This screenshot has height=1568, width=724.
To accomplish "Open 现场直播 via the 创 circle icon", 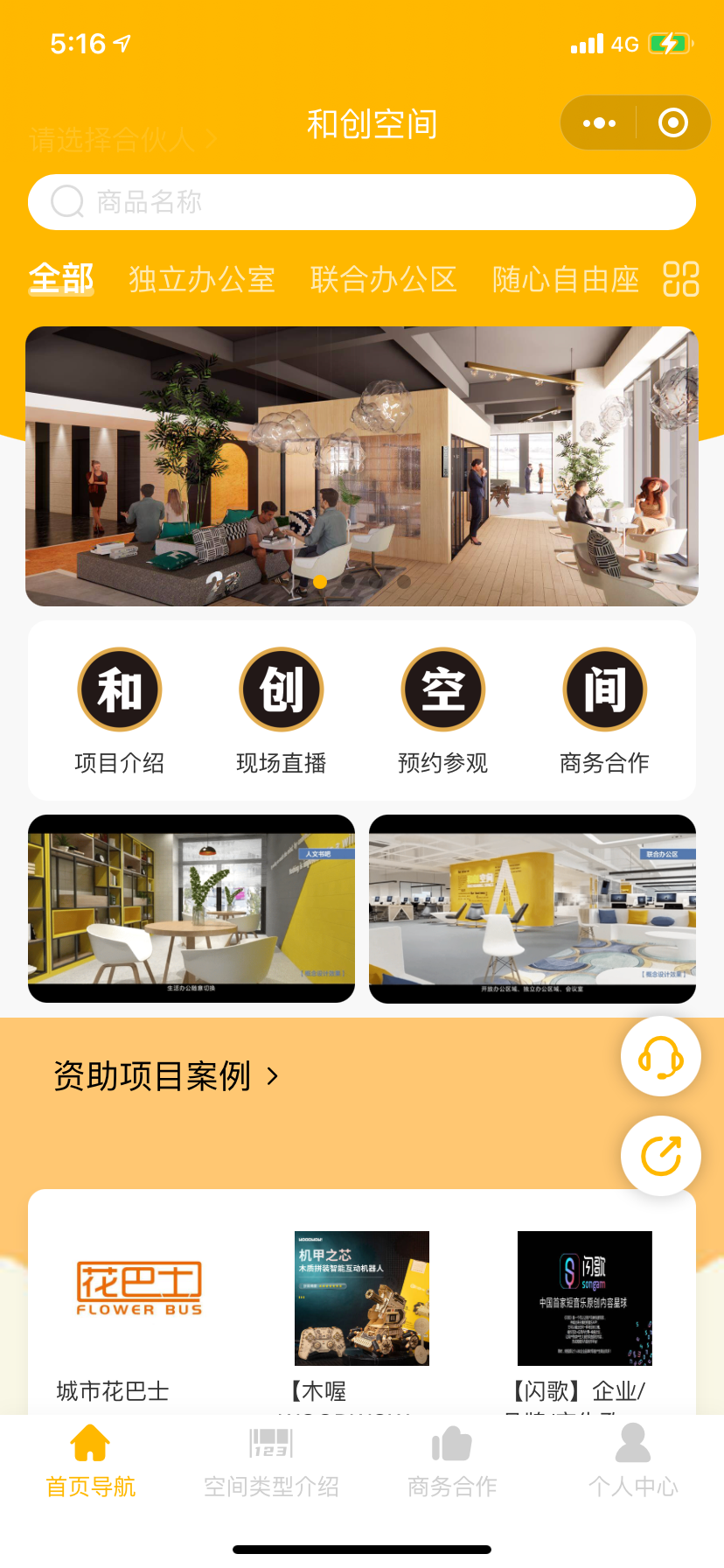I will click(x=281, y=689).
